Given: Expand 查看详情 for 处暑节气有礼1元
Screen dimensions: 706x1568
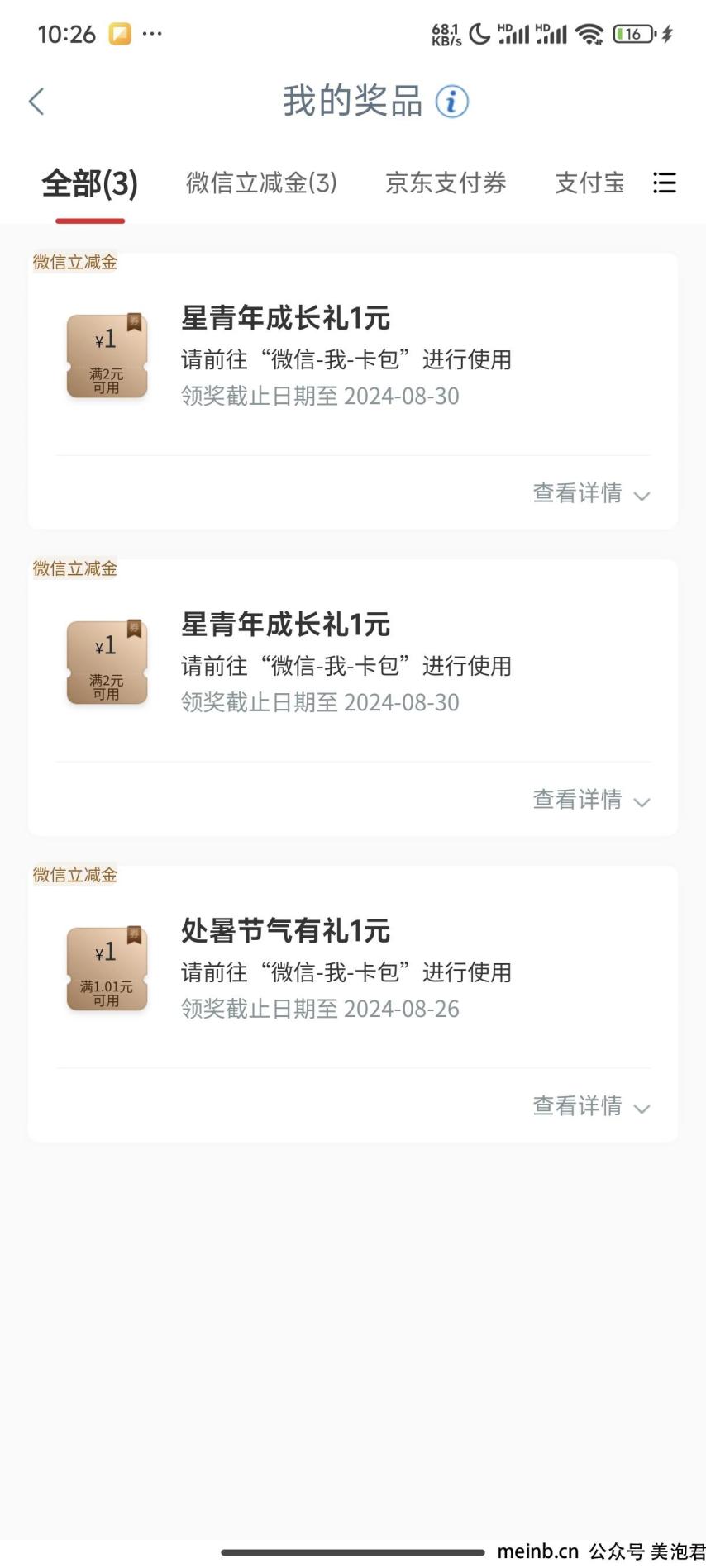Looking at the screenshot, I should point(591,1106).
